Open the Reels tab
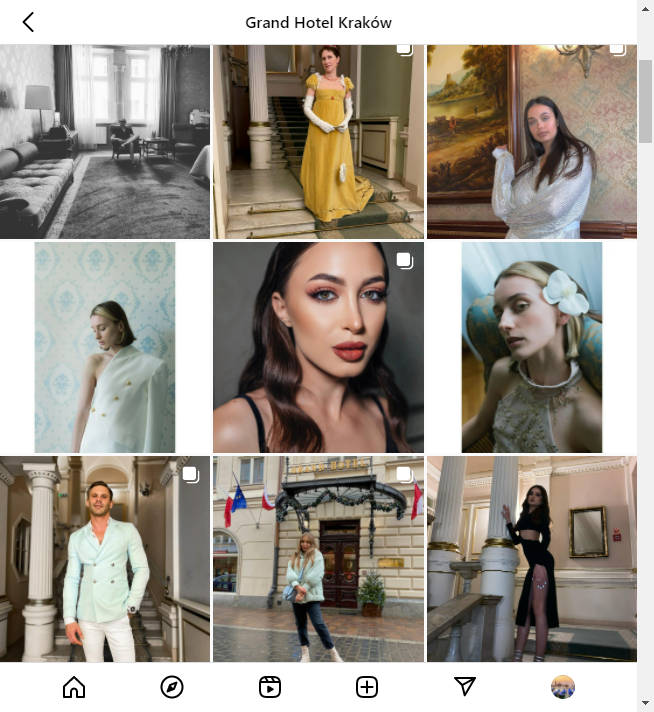654x712 pixels. pos(269,687)
